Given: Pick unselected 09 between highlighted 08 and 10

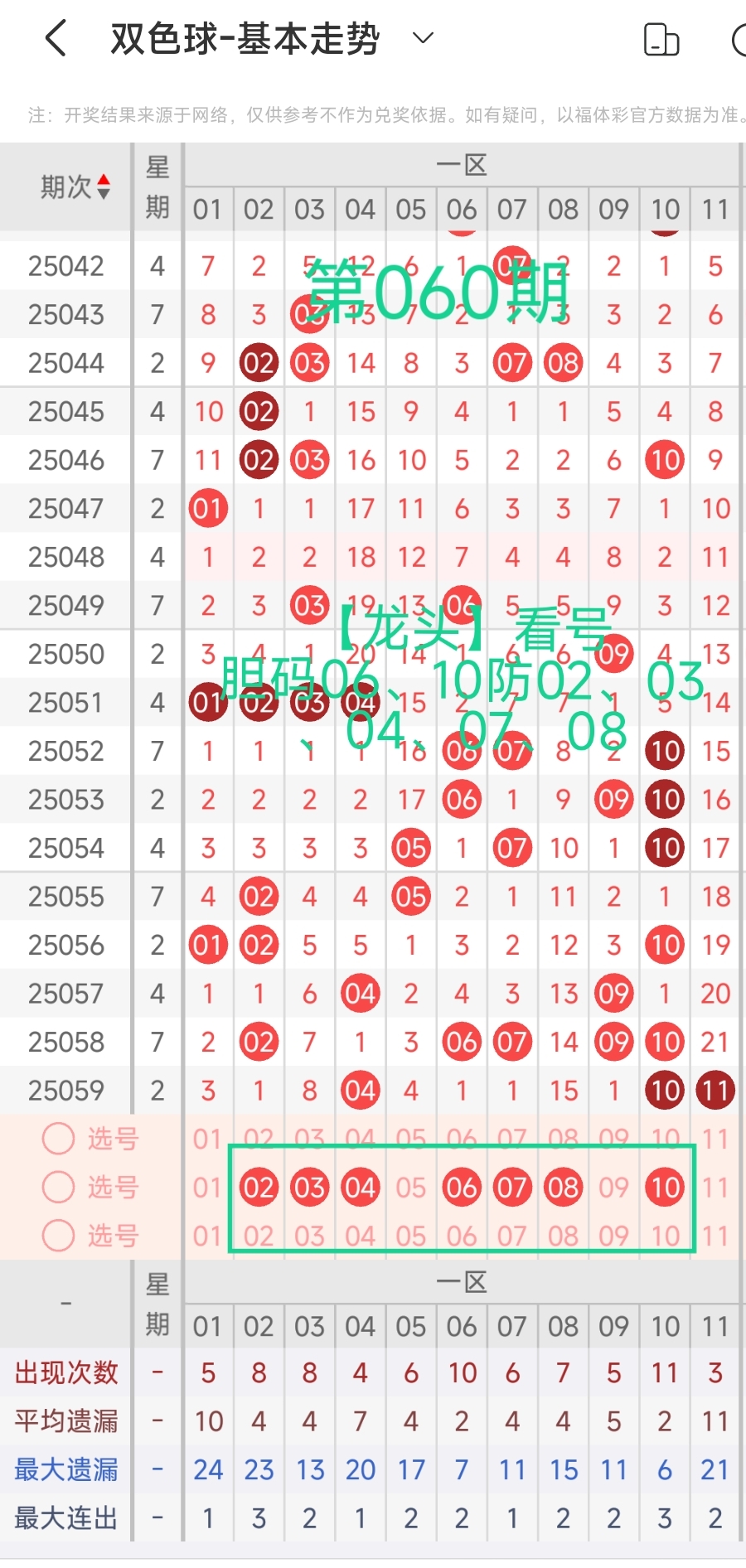Looking at the screenshot, I should click(614, 1188).
